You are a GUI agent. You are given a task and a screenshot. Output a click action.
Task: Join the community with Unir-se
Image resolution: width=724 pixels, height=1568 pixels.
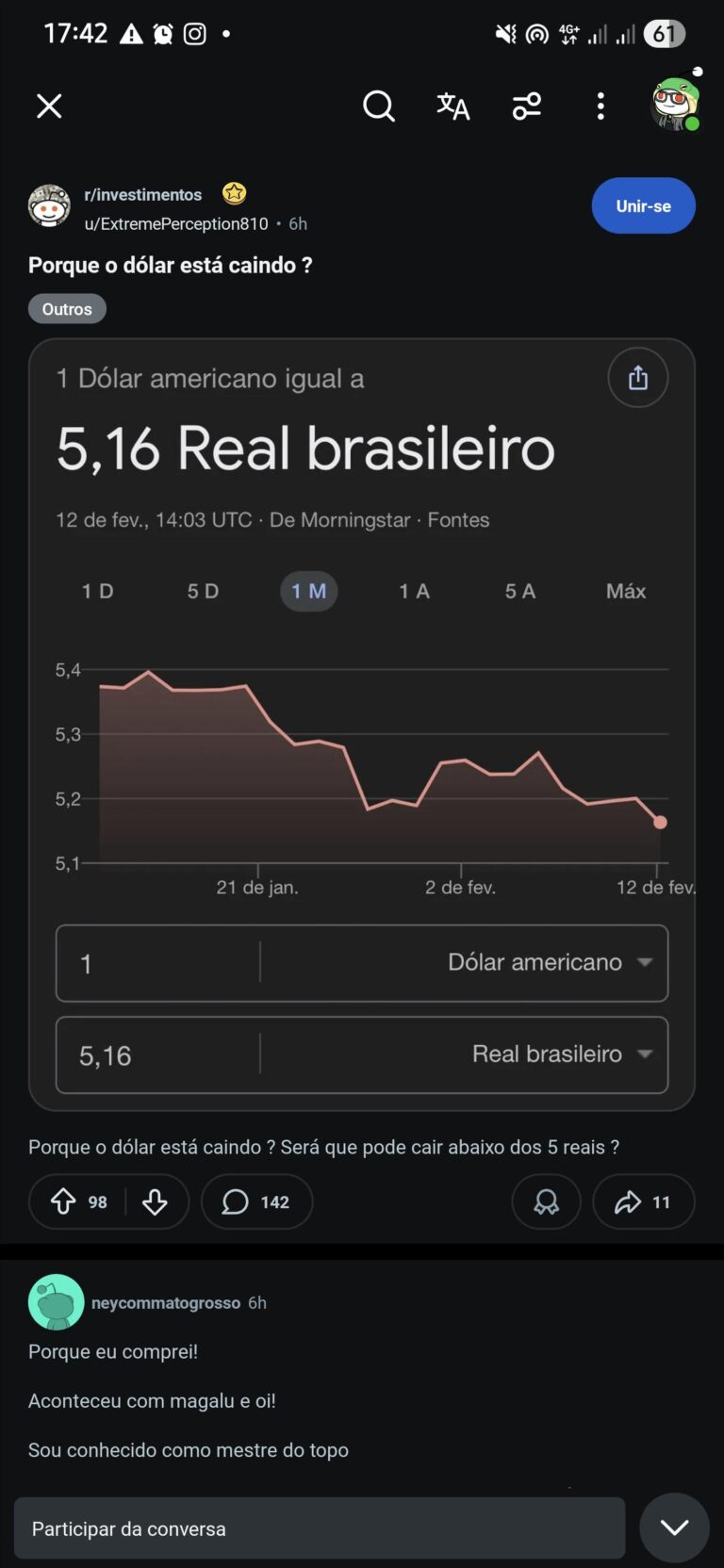pos(643,205)
